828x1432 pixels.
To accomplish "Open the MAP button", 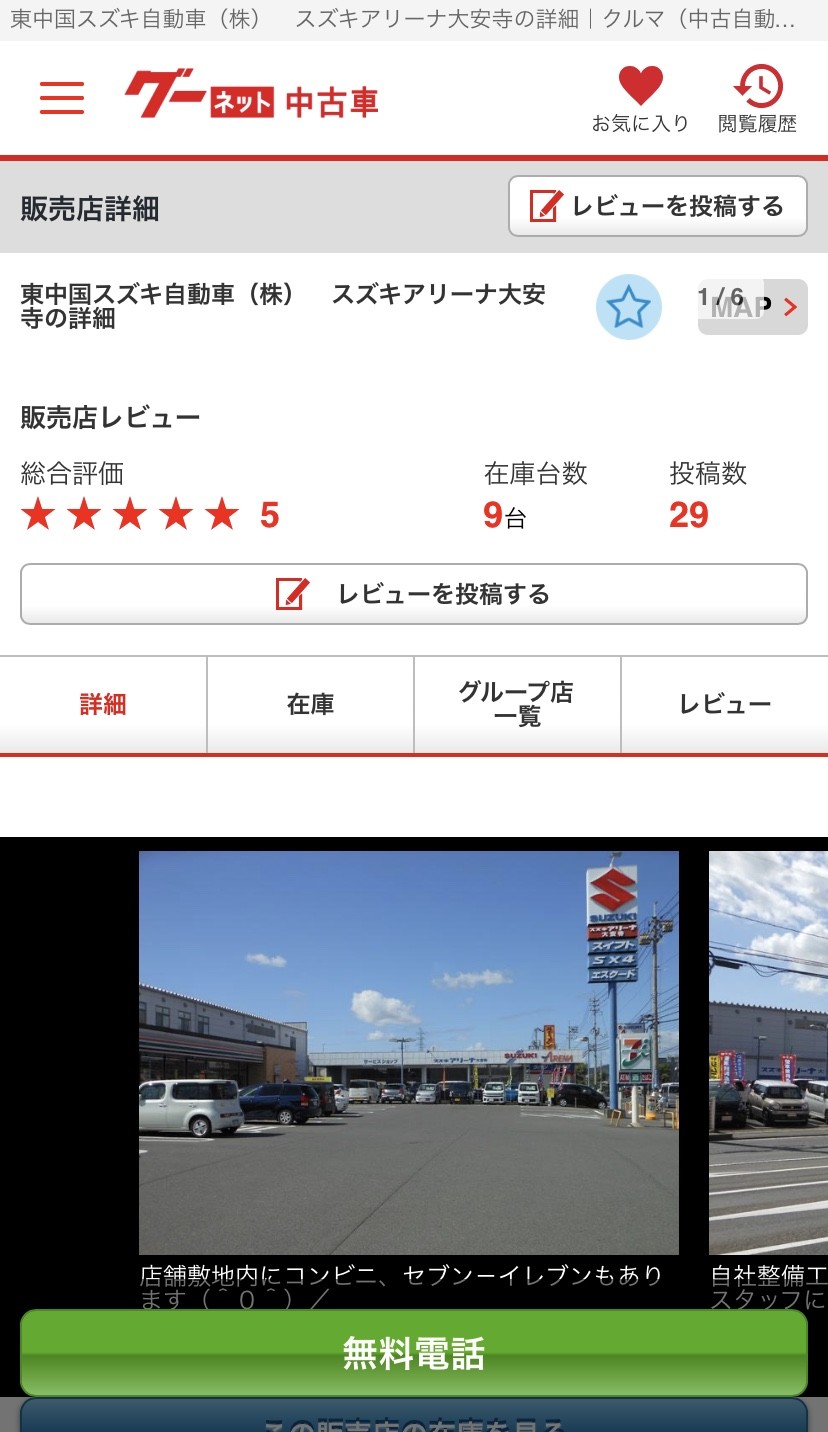I will click(x=752, y=307).
